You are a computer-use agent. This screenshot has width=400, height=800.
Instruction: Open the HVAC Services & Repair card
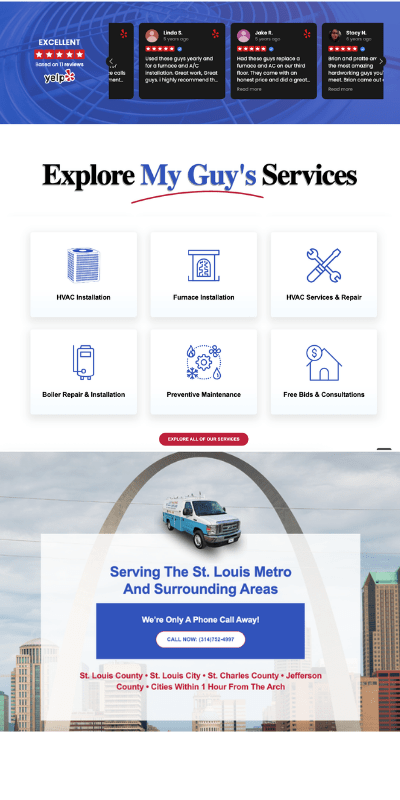[324, 274]
